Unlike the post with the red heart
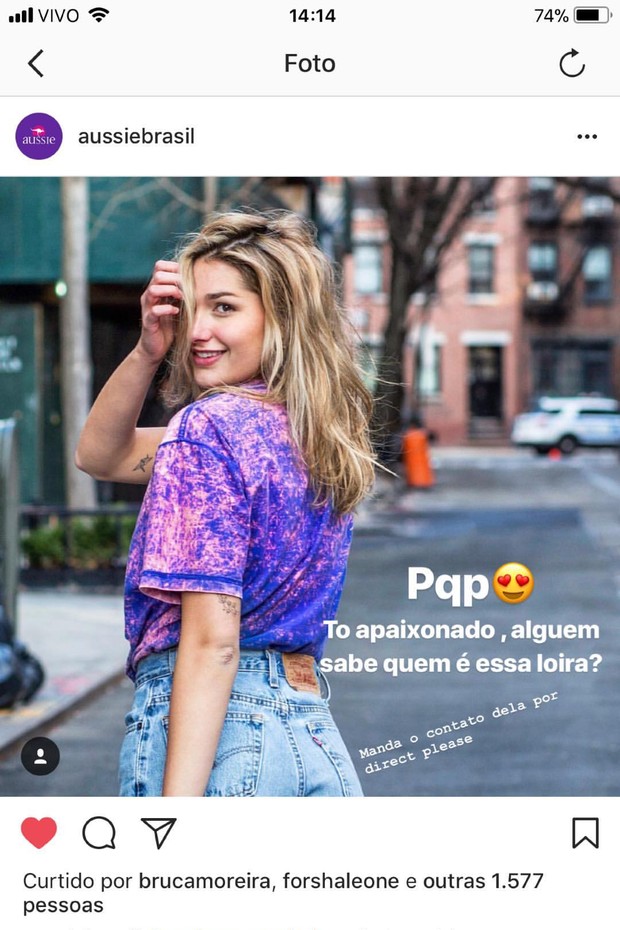 [x=39, y=833]
